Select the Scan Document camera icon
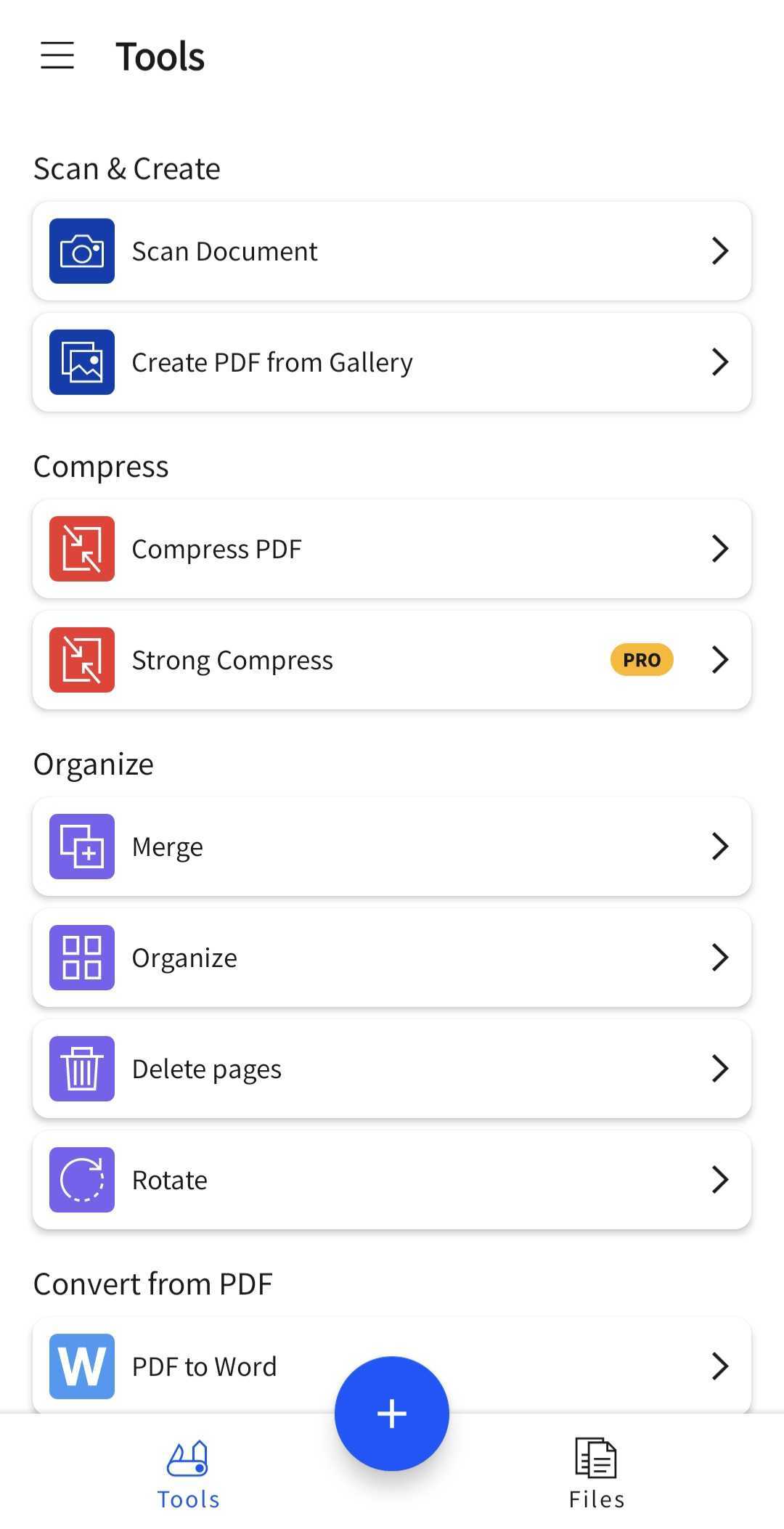Viewport: 784px width, 1529px height. [x=81, y=250]
